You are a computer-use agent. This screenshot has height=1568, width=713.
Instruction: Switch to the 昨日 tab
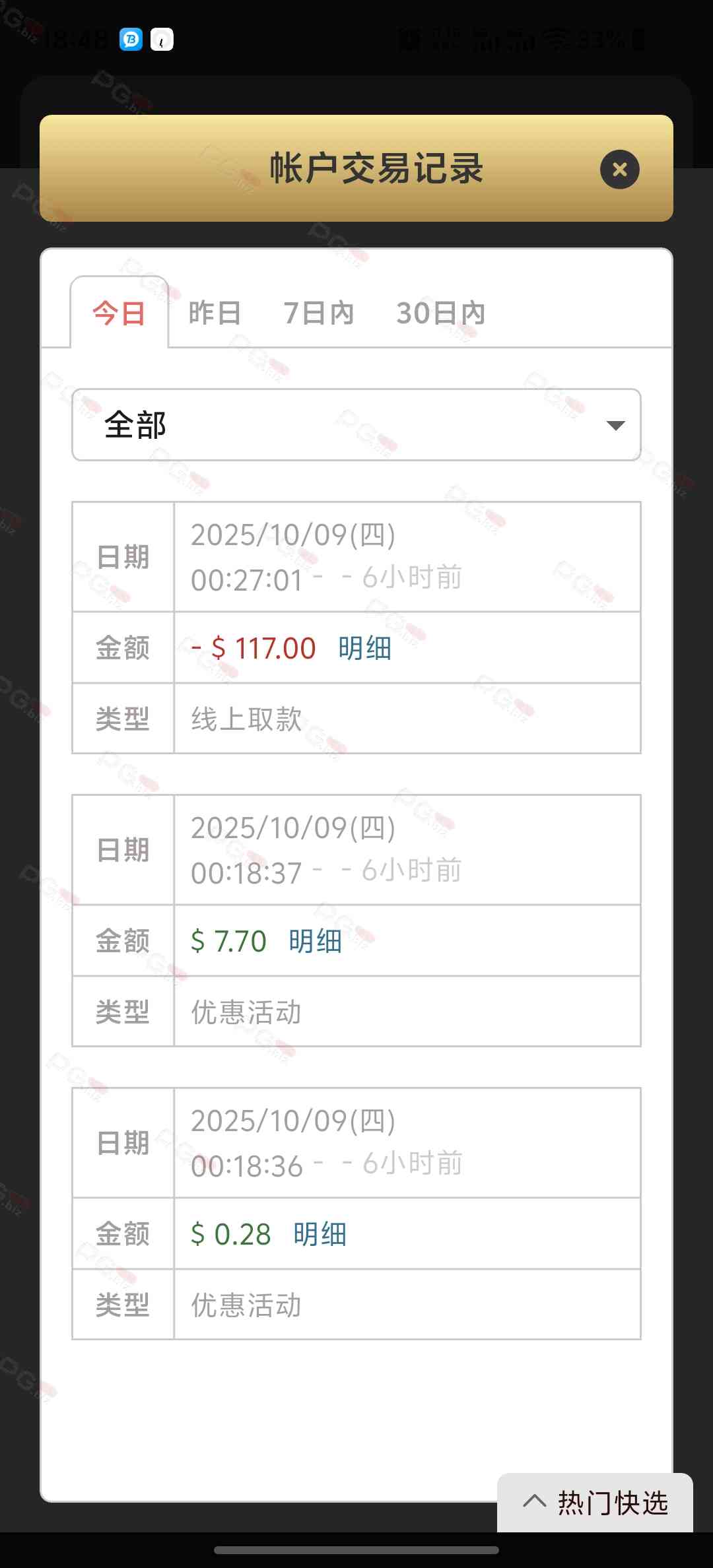[x=215, y=313]
